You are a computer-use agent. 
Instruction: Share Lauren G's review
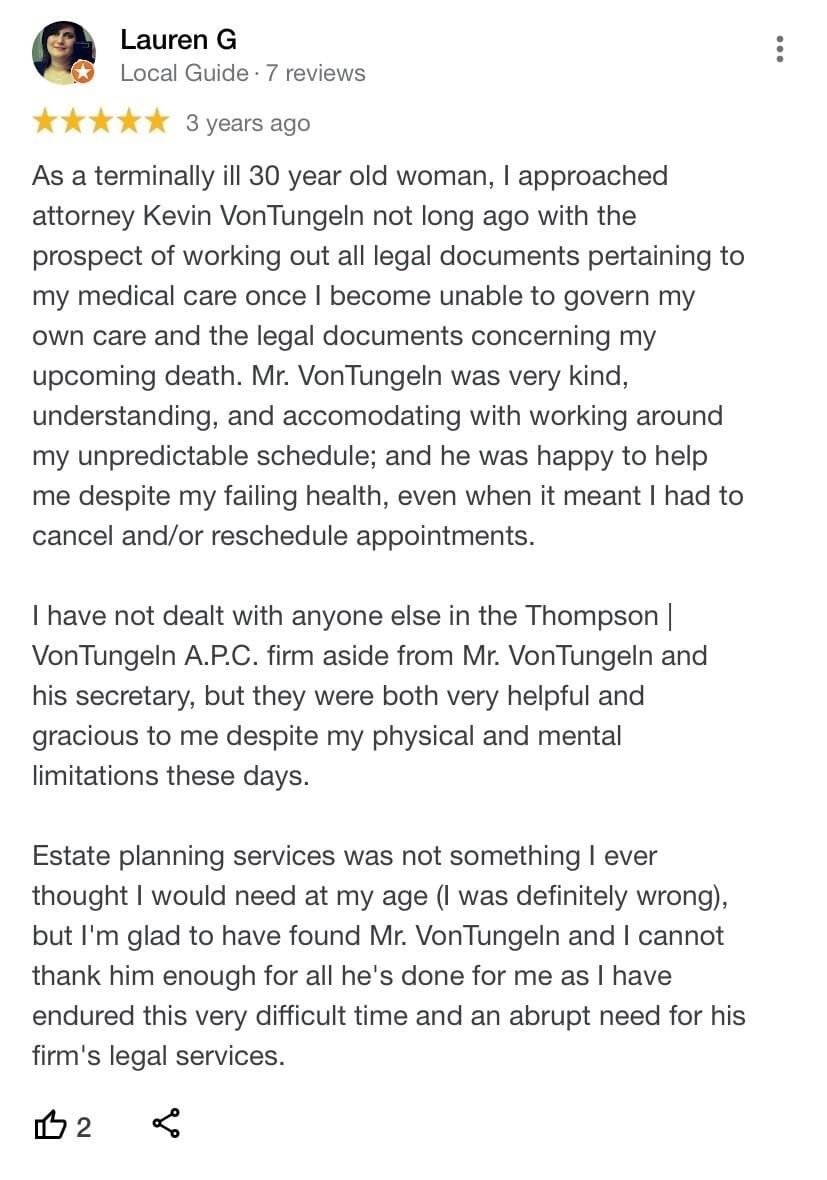point(166,1124)
